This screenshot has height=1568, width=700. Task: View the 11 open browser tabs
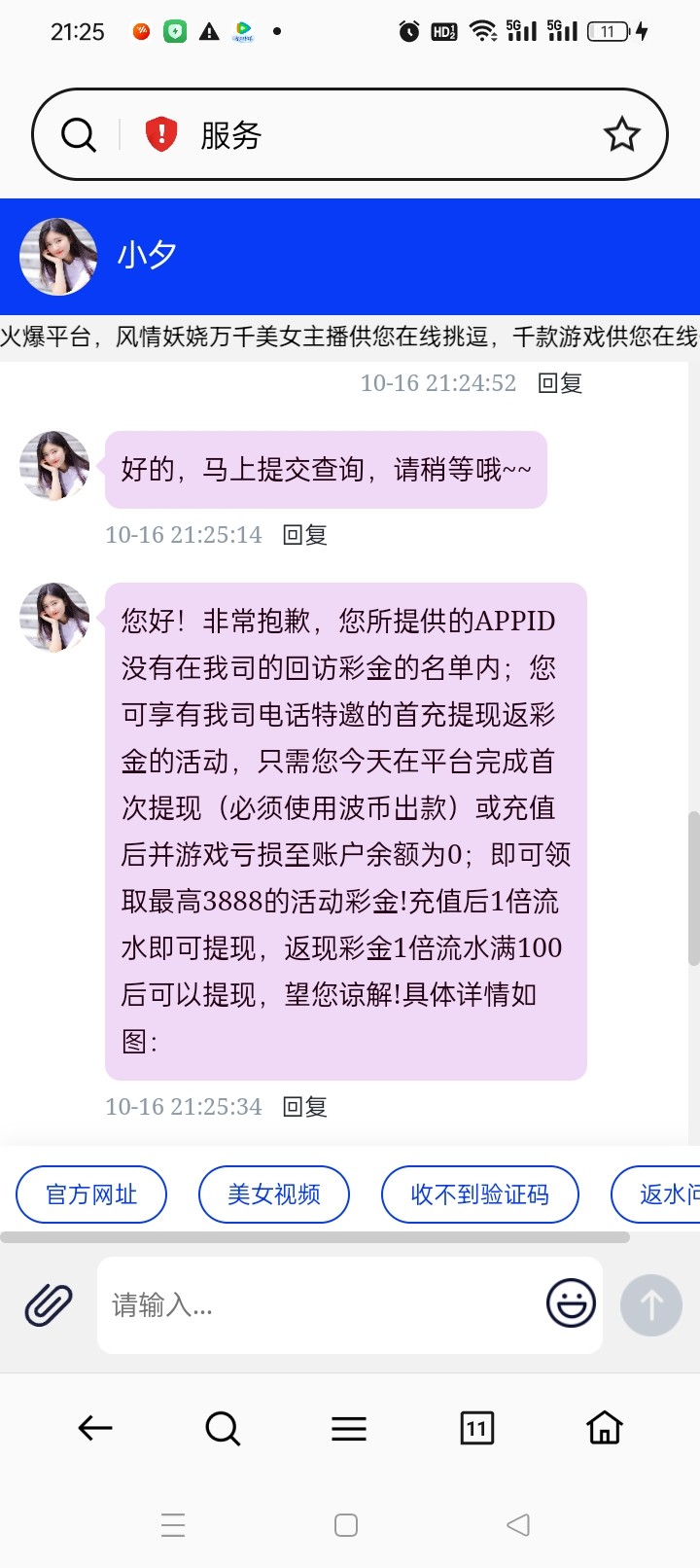point(476,1428)
